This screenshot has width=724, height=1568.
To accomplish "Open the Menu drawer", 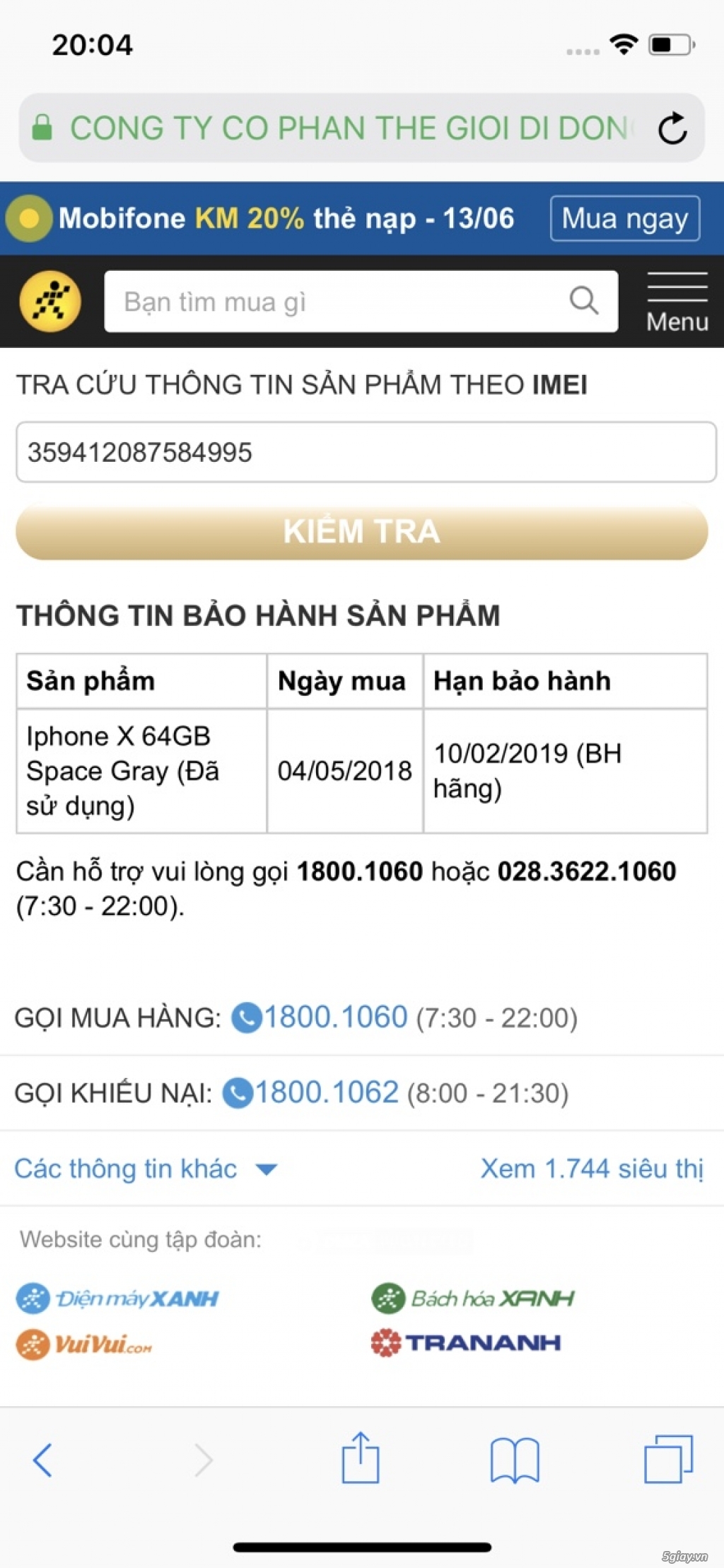I will pos(677,302).
